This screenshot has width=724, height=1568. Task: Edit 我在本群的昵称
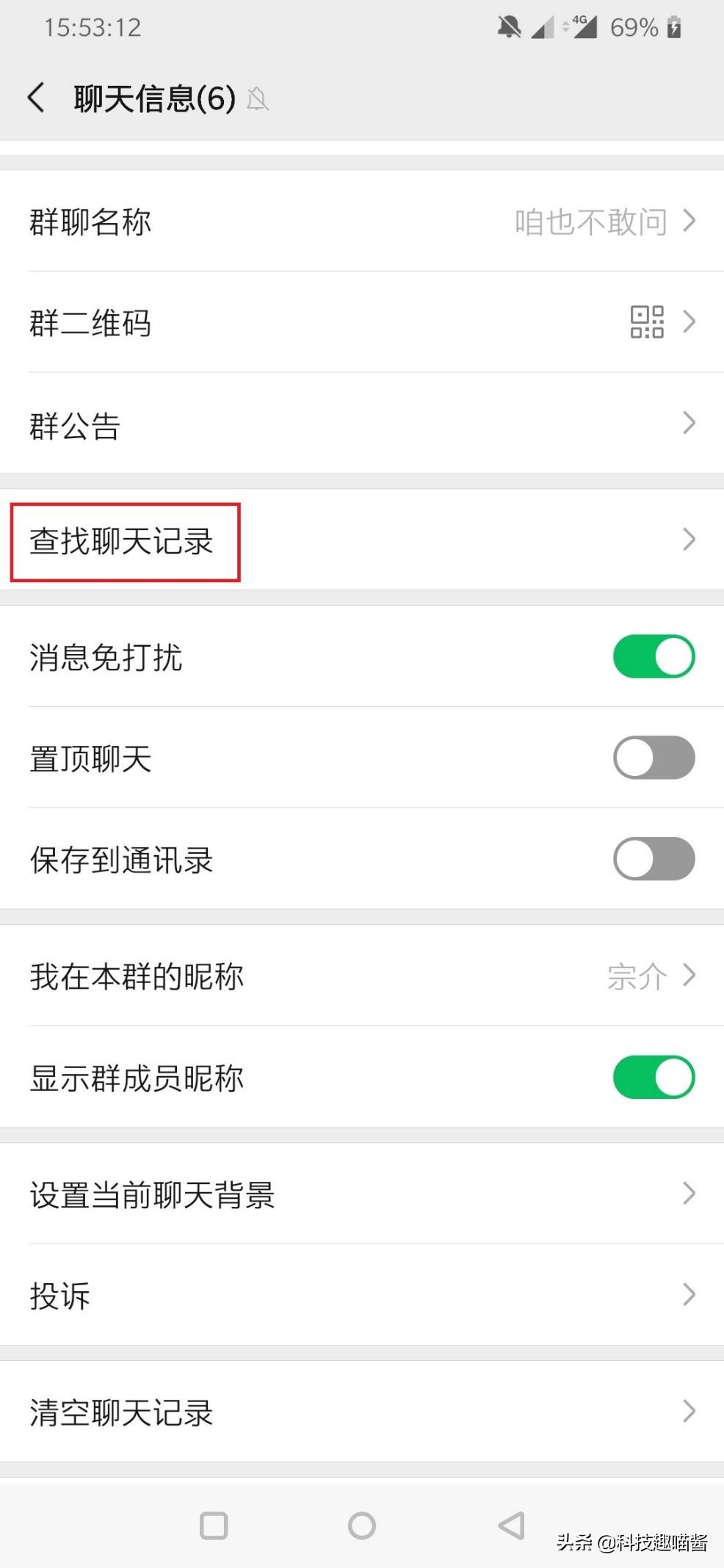click(x=362, y=976)
